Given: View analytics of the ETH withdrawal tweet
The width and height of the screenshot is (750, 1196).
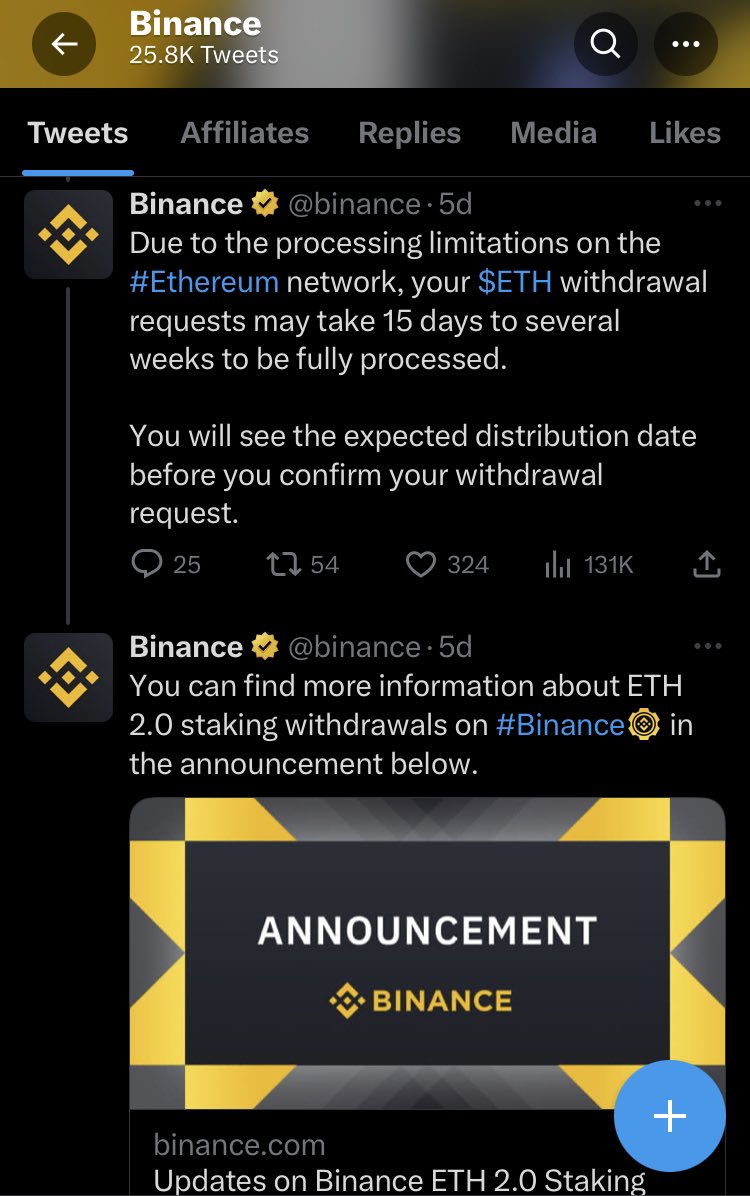Looking at the screenshot, I should [x=558, y=565].
